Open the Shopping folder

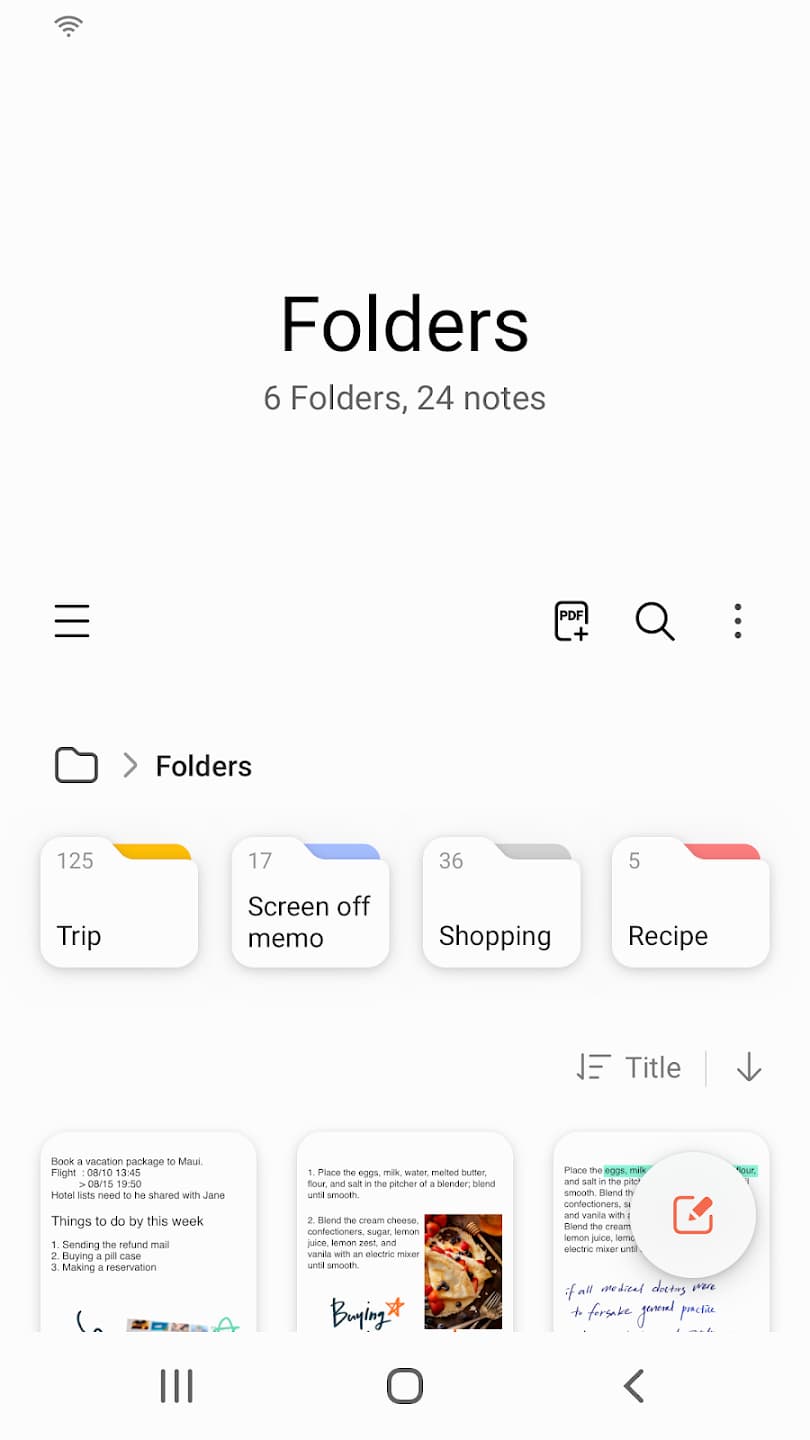point(501,902)
